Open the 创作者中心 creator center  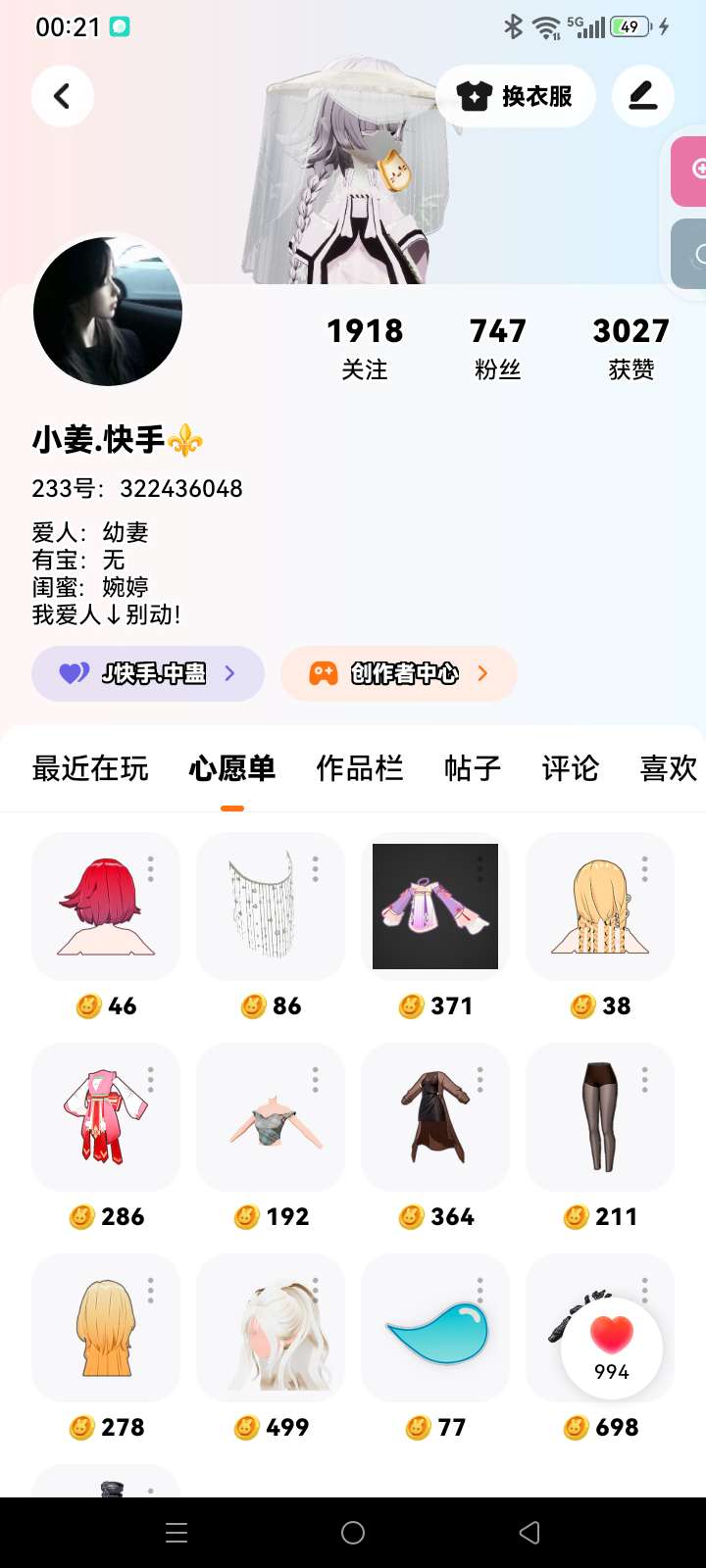coord(399,673)
